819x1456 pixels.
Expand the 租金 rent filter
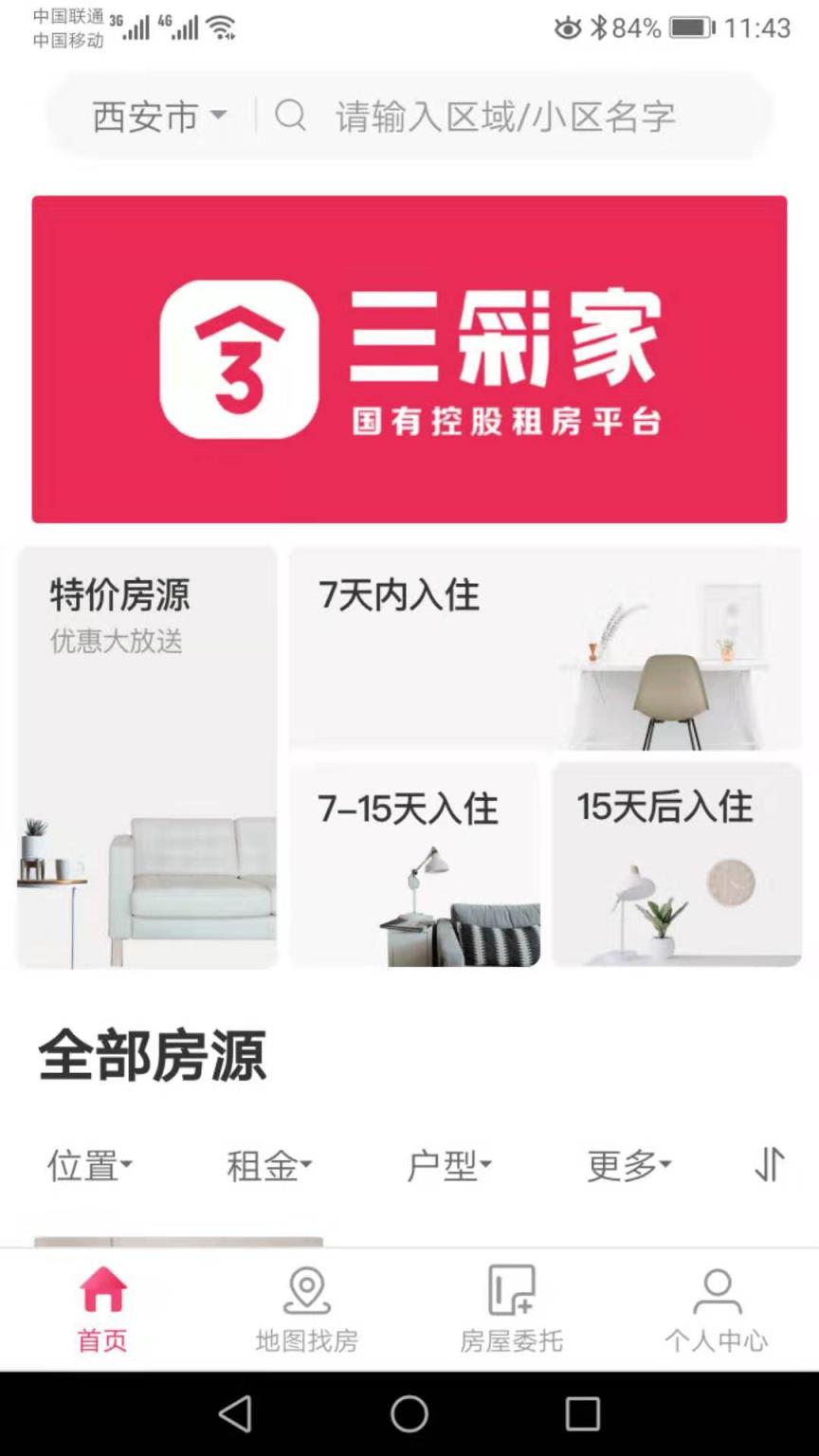coord(266,1164)
